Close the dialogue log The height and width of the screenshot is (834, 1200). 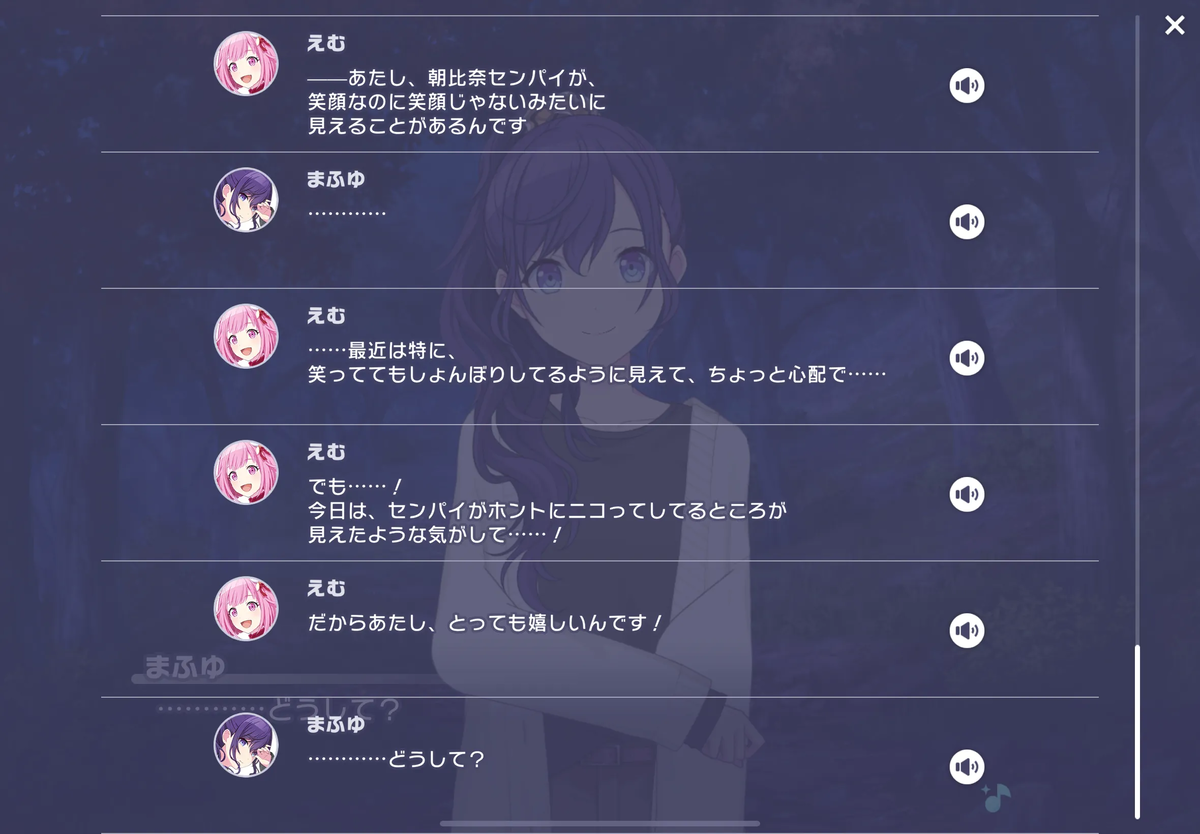pyautogui.click(x=1174, y=26)
